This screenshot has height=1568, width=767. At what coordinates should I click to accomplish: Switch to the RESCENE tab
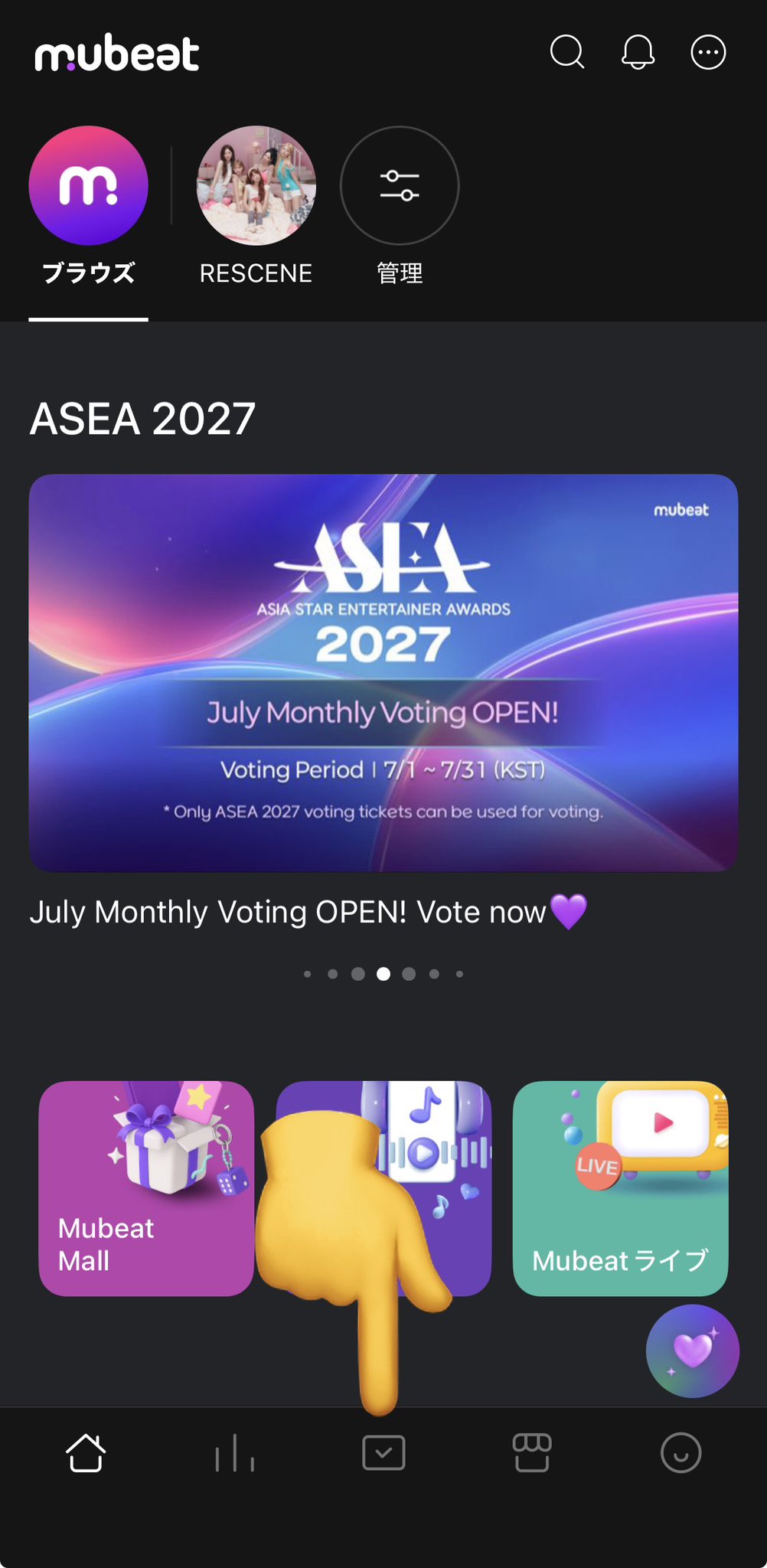[256, 208]
